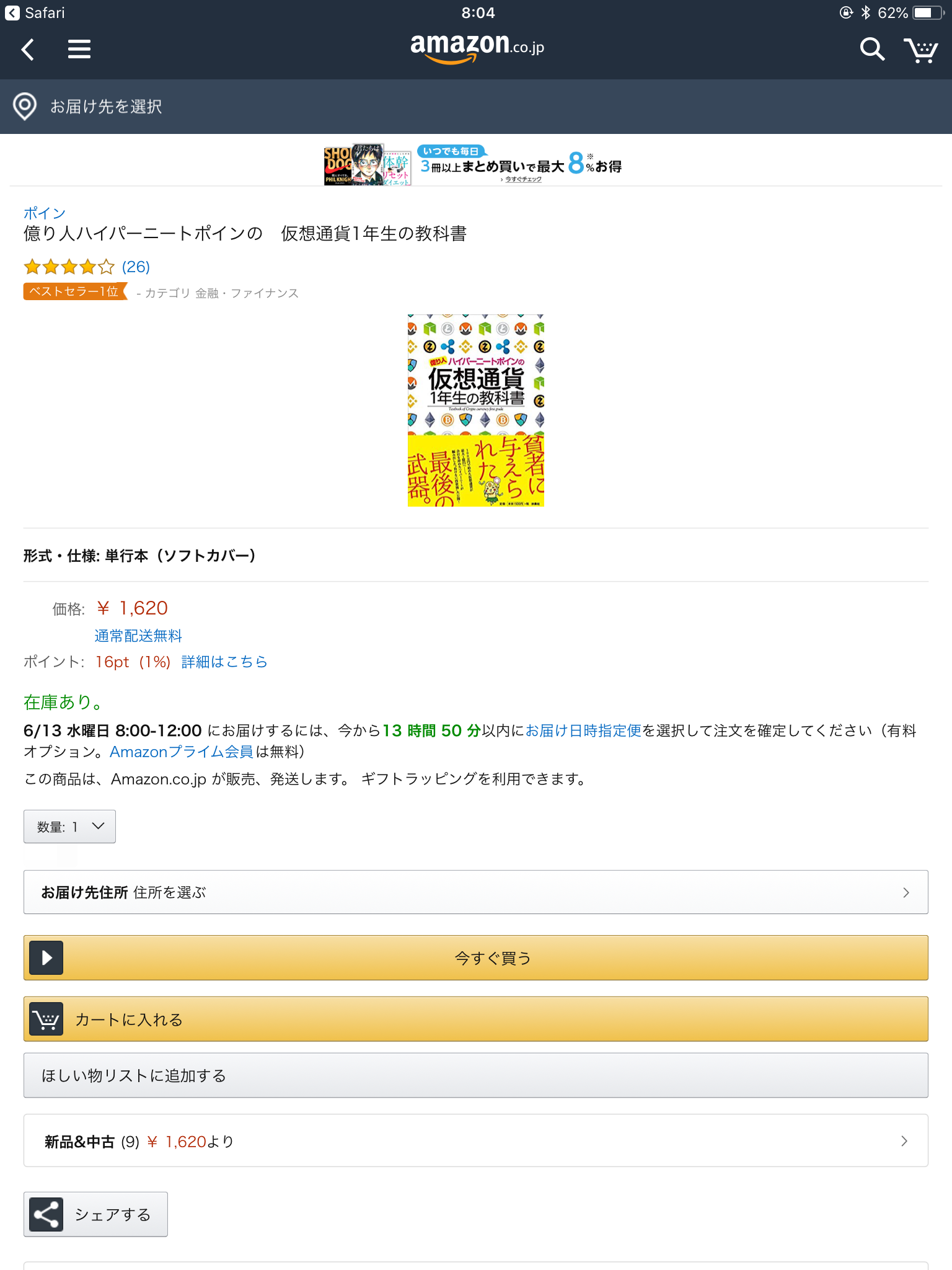952x1270 pixels.
Task: Select the delivery destination bar
Action: coord(105,107)
